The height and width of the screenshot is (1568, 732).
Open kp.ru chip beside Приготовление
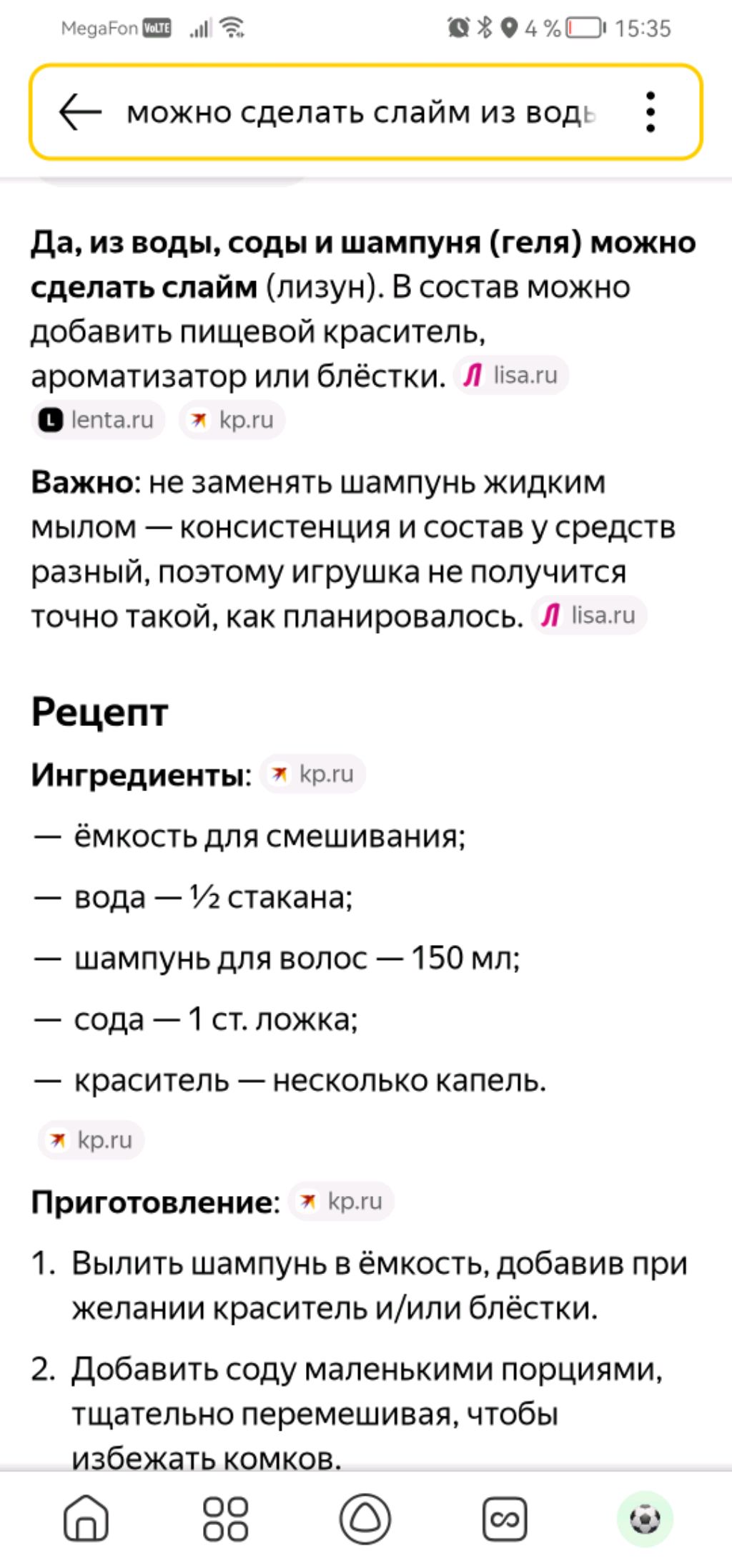click(x=341, y=1201)
